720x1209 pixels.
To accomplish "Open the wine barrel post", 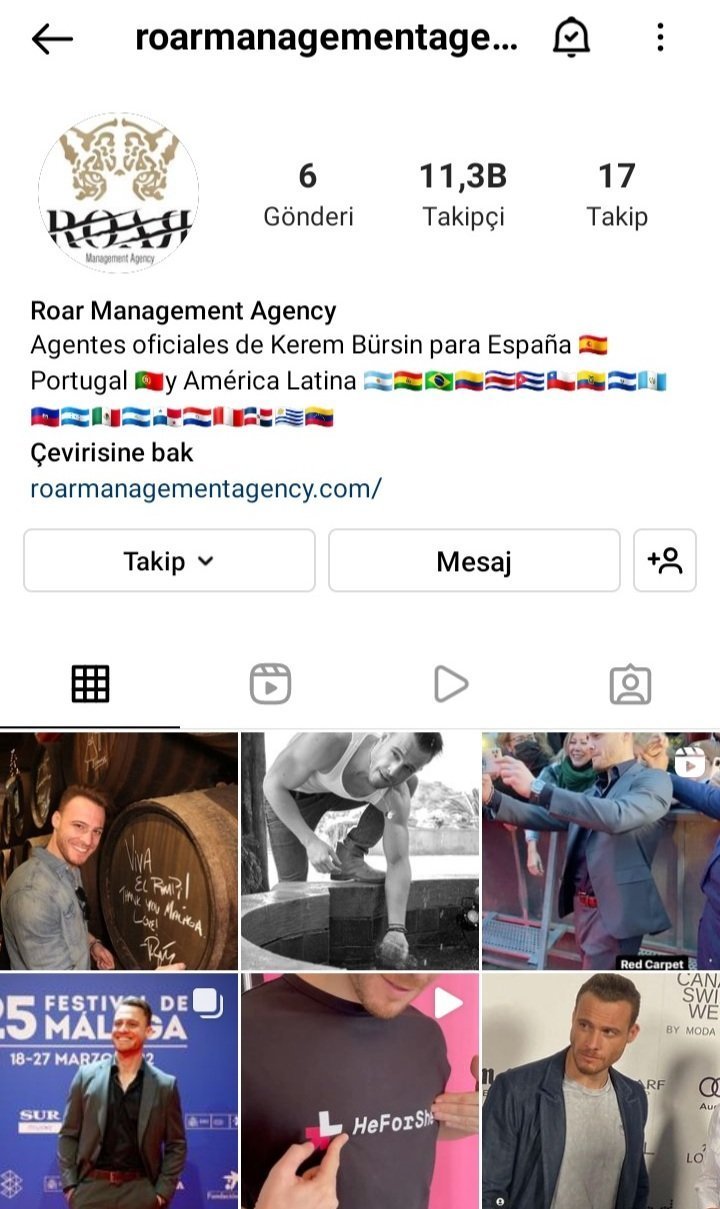I will [119, 851].
